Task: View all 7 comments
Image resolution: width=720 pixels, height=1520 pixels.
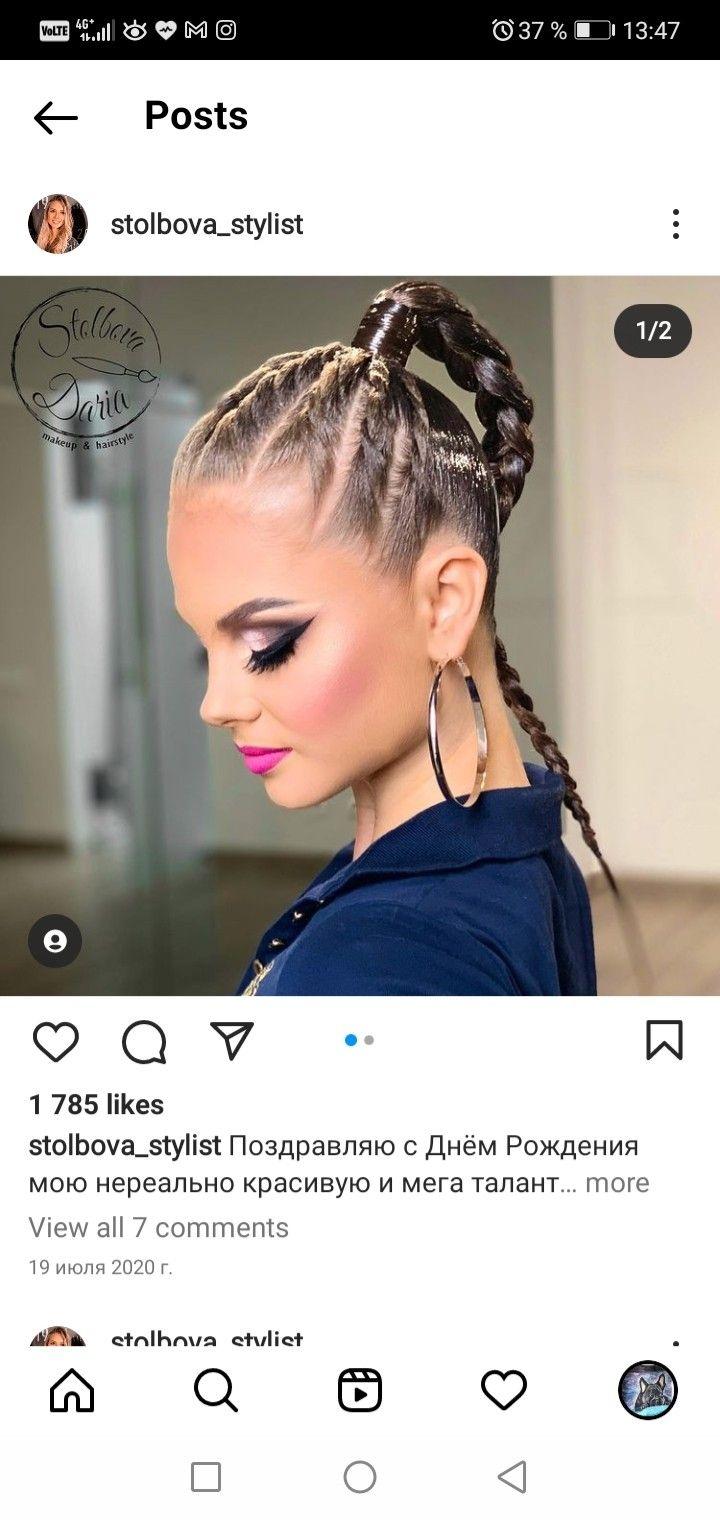Action: click(158, 1227)
